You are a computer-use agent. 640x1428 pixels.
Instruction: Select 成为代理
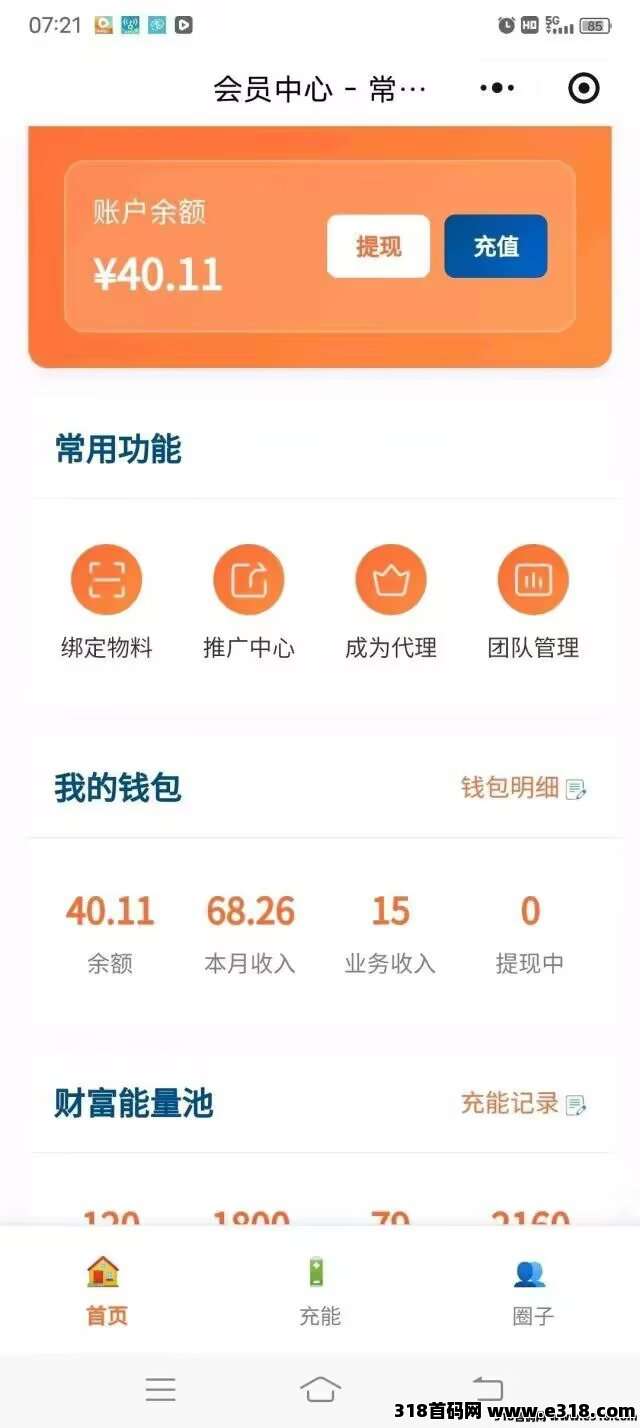[391, 602]
